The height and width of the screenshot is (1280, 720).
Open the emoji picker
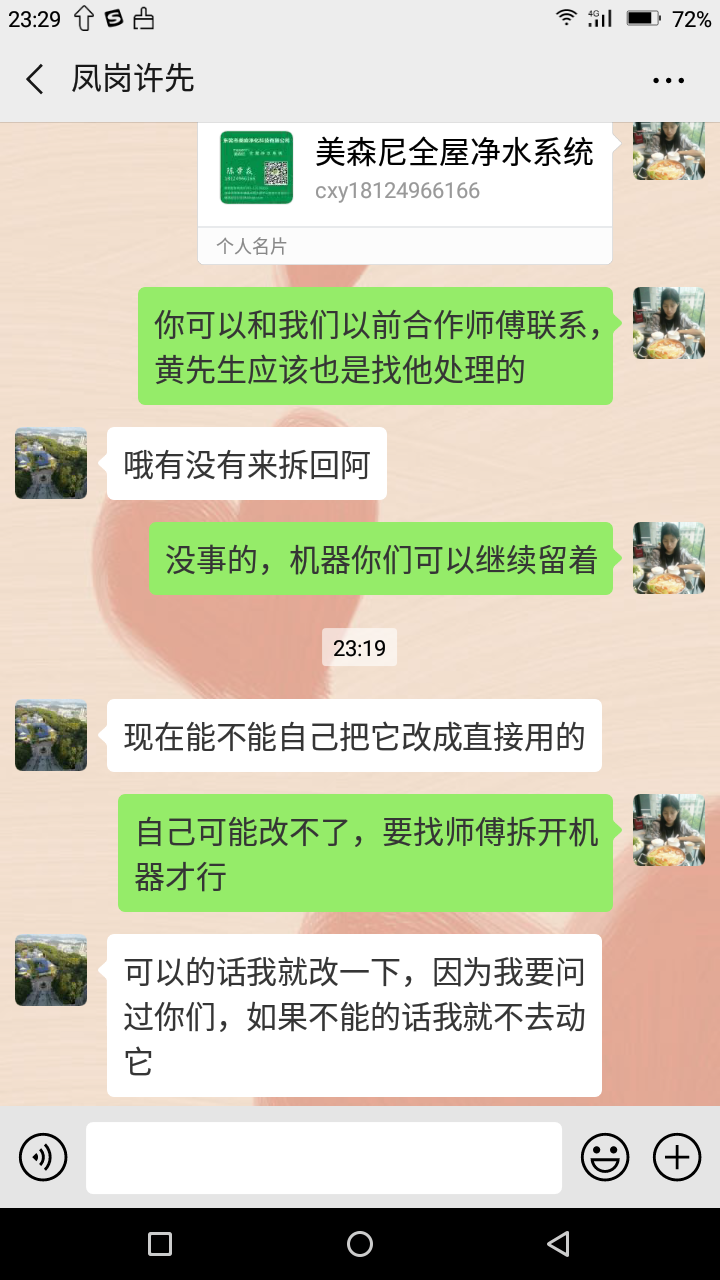point(605,1158)
